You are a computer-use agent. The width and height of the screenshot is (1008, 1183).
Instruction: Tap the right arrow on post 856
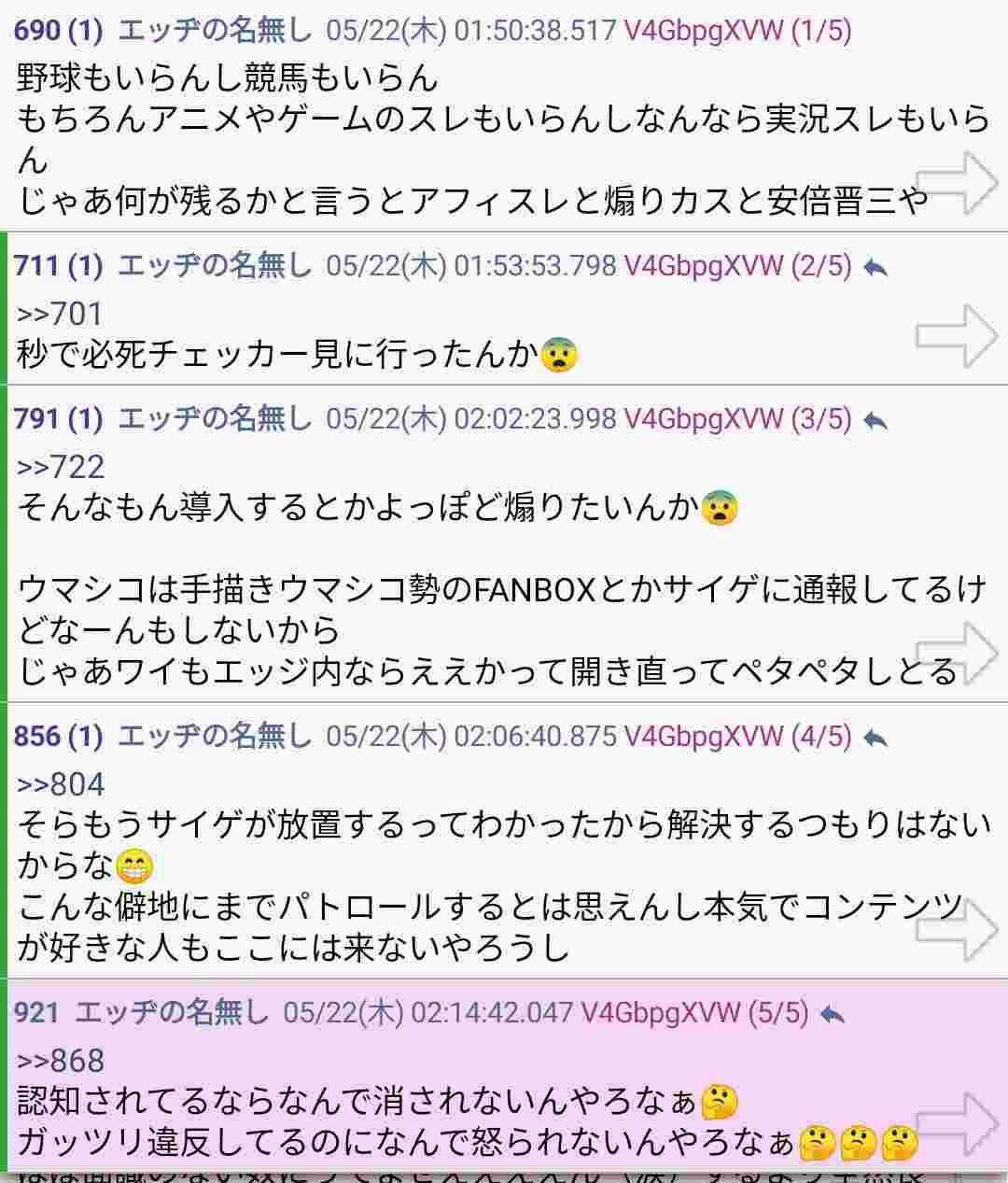pyautogui.click(x=956, y=929)
